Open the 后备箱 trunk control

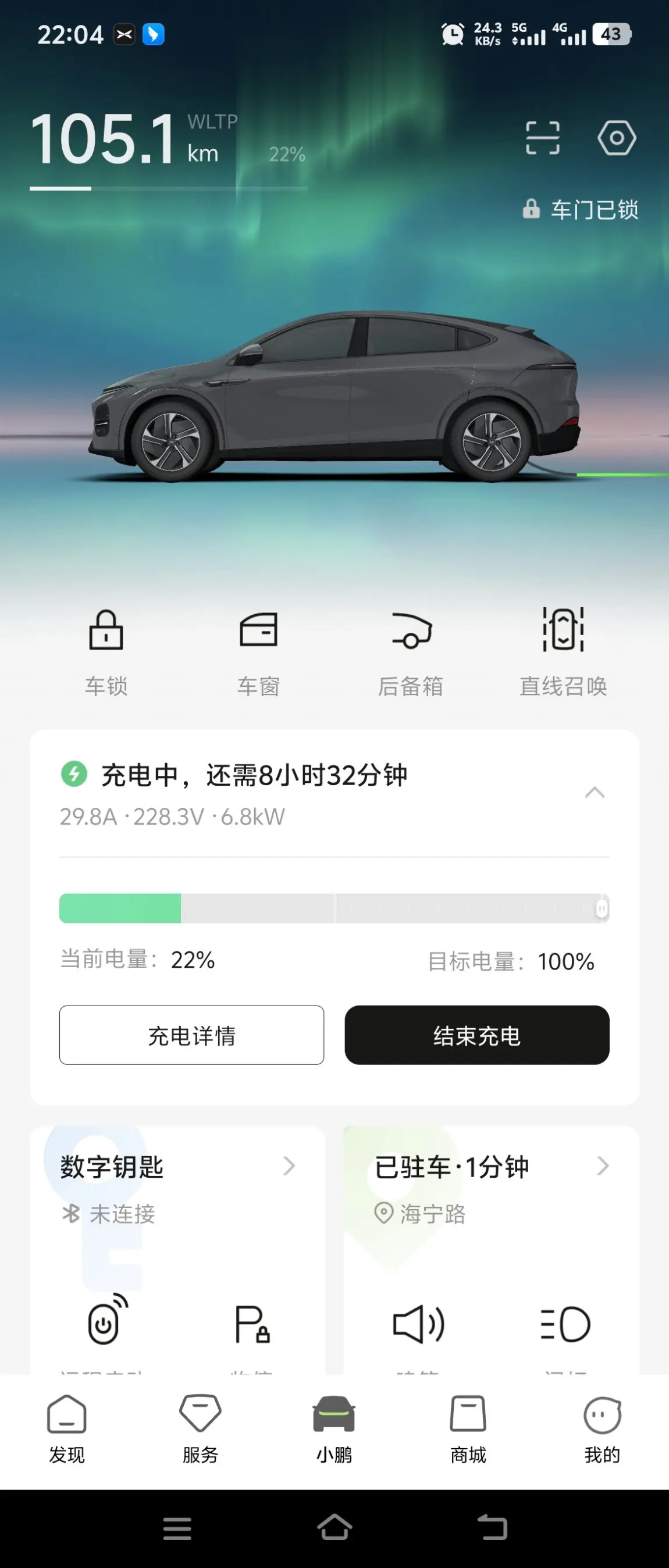coord(410,652)
